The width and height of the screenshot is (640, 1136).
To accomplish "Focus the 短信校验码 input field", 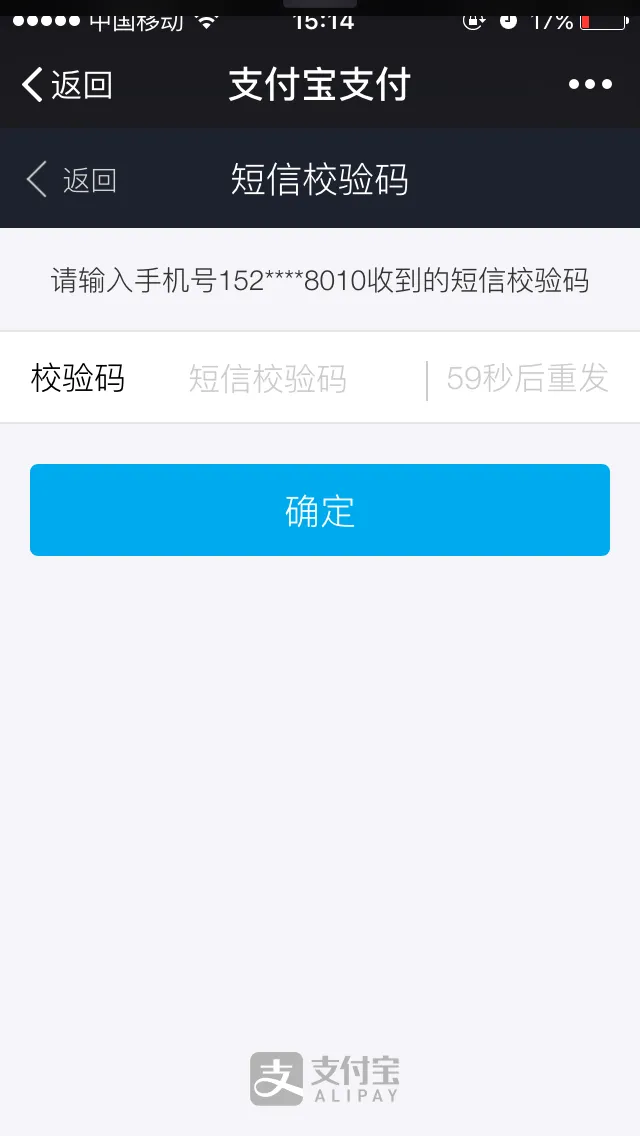I will click(x=290, y=379).
